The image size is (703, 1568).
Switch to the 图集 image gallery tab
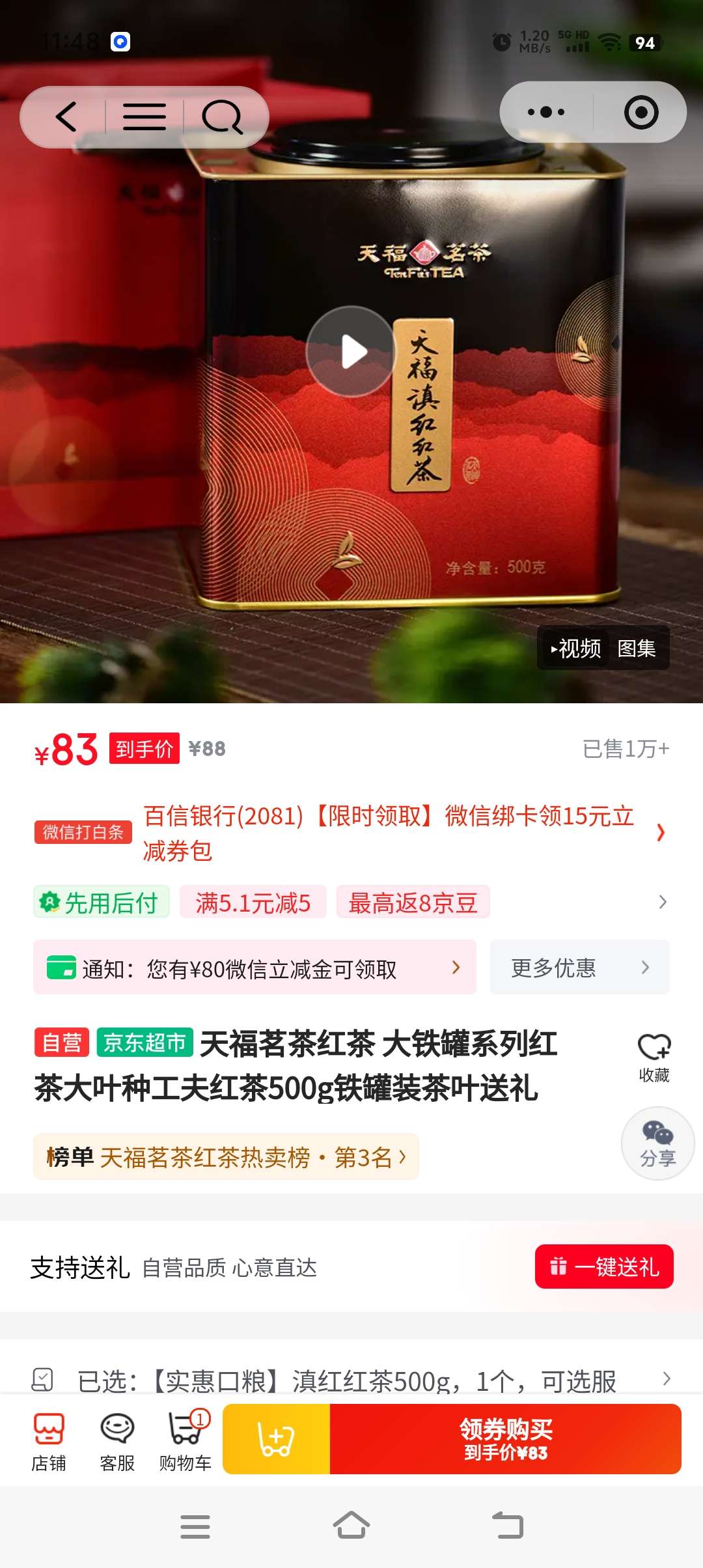(636, 648)
